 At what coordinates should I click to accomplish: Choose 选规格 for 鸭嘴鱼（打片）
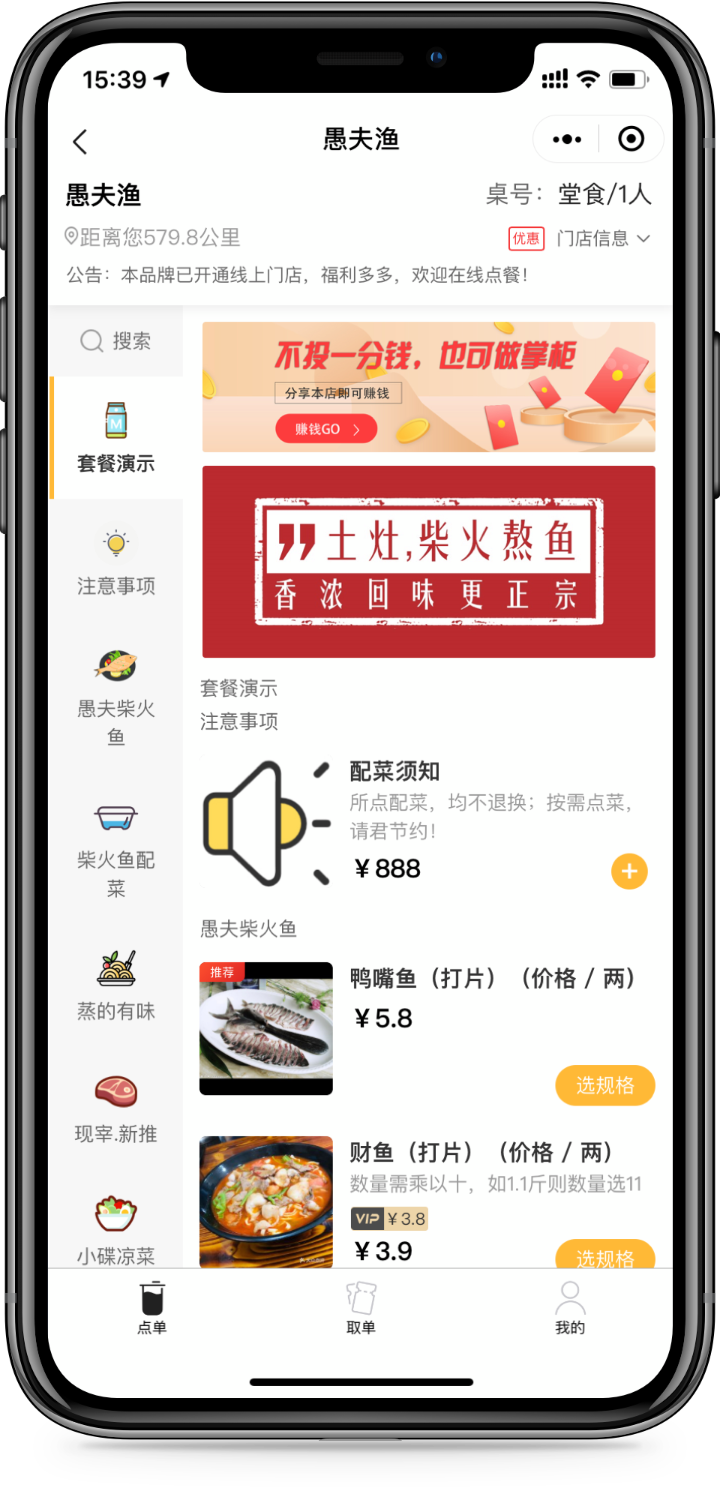[x=604, y=1085]
